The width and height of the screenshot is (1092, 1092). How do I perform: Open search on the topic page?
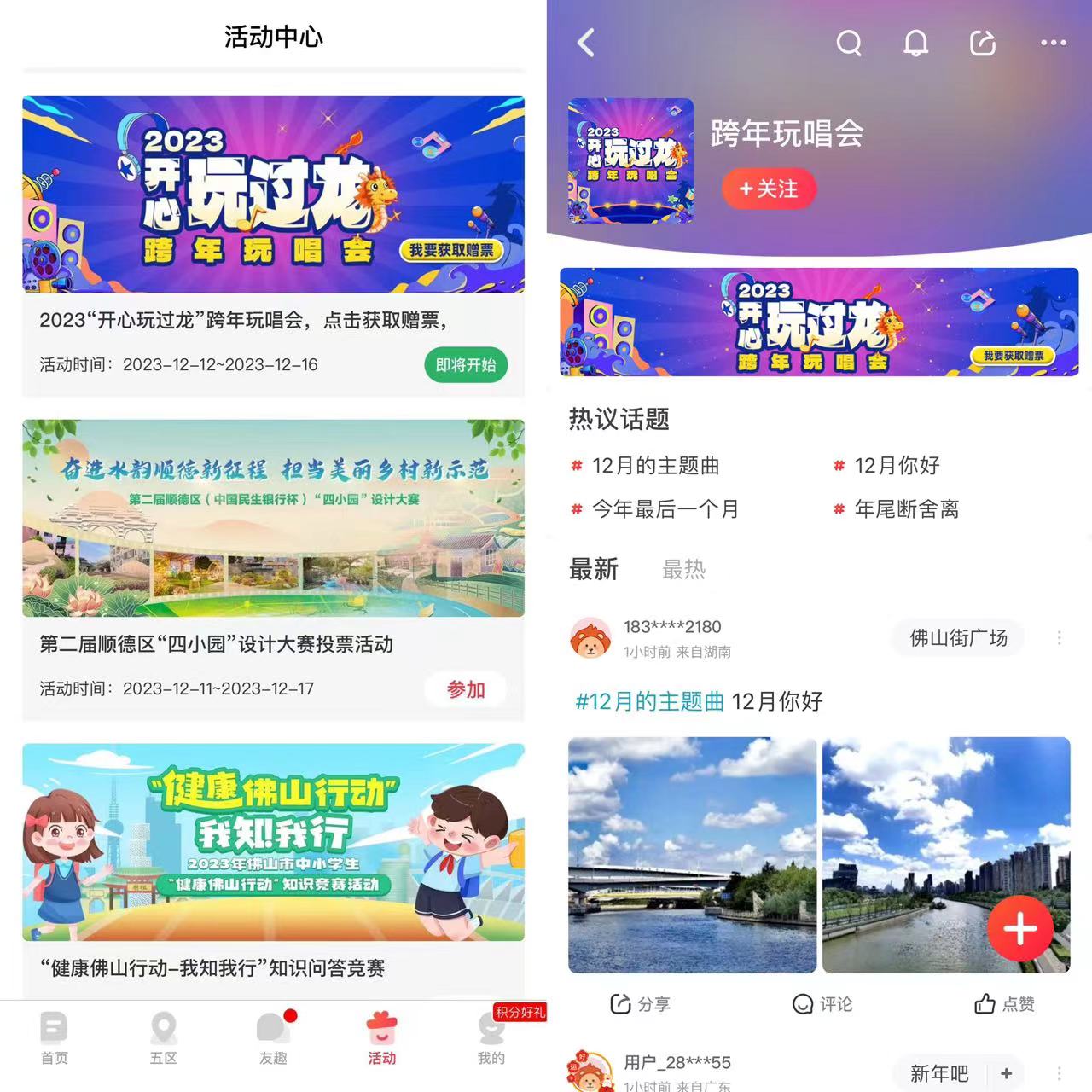pos(848,43)
